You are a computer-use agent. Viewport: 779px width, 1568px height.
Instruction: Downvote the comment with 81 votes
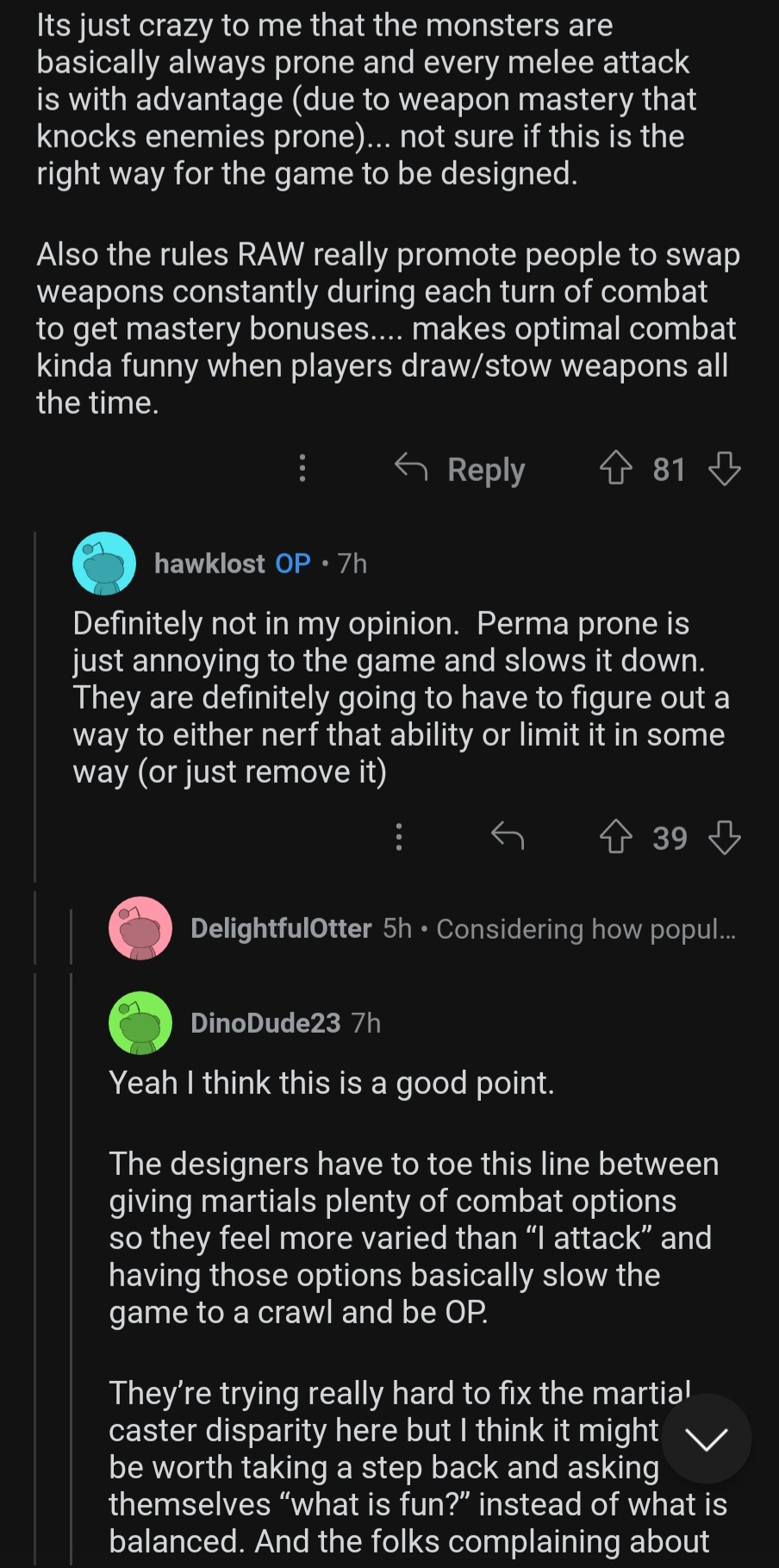(x=724, y=468)
